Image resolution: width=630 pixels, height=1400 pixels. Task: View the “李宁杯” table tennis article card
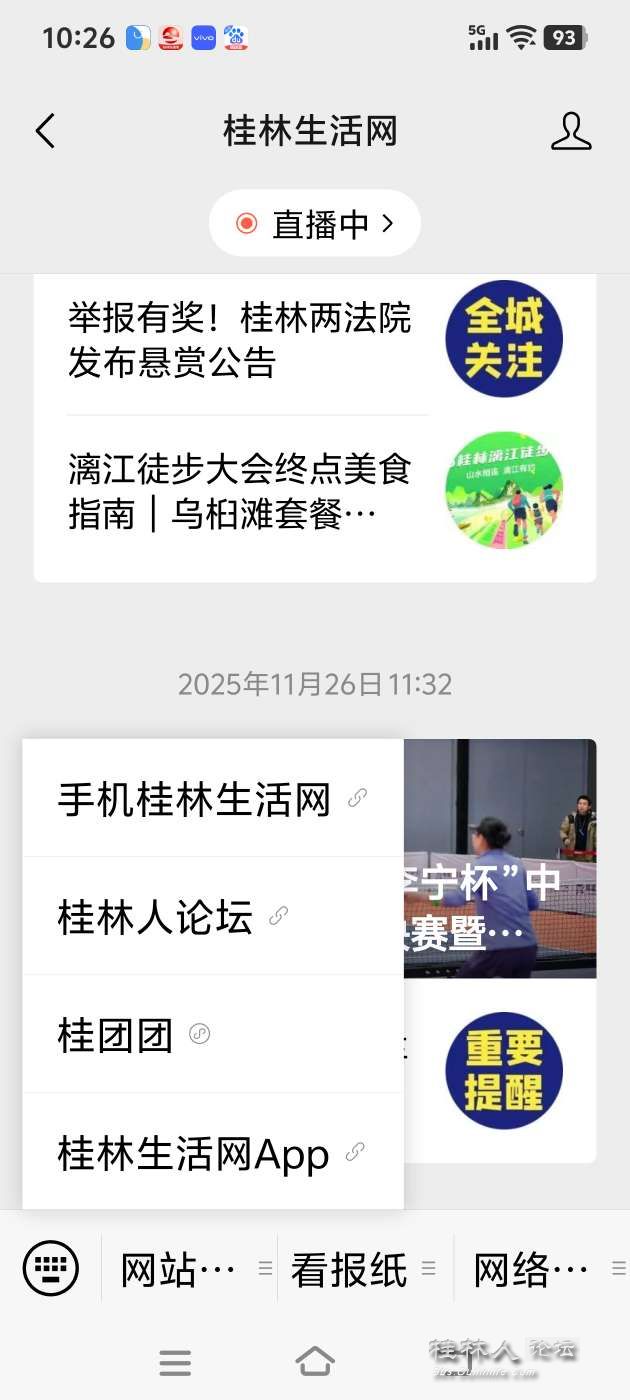[500, 858]
